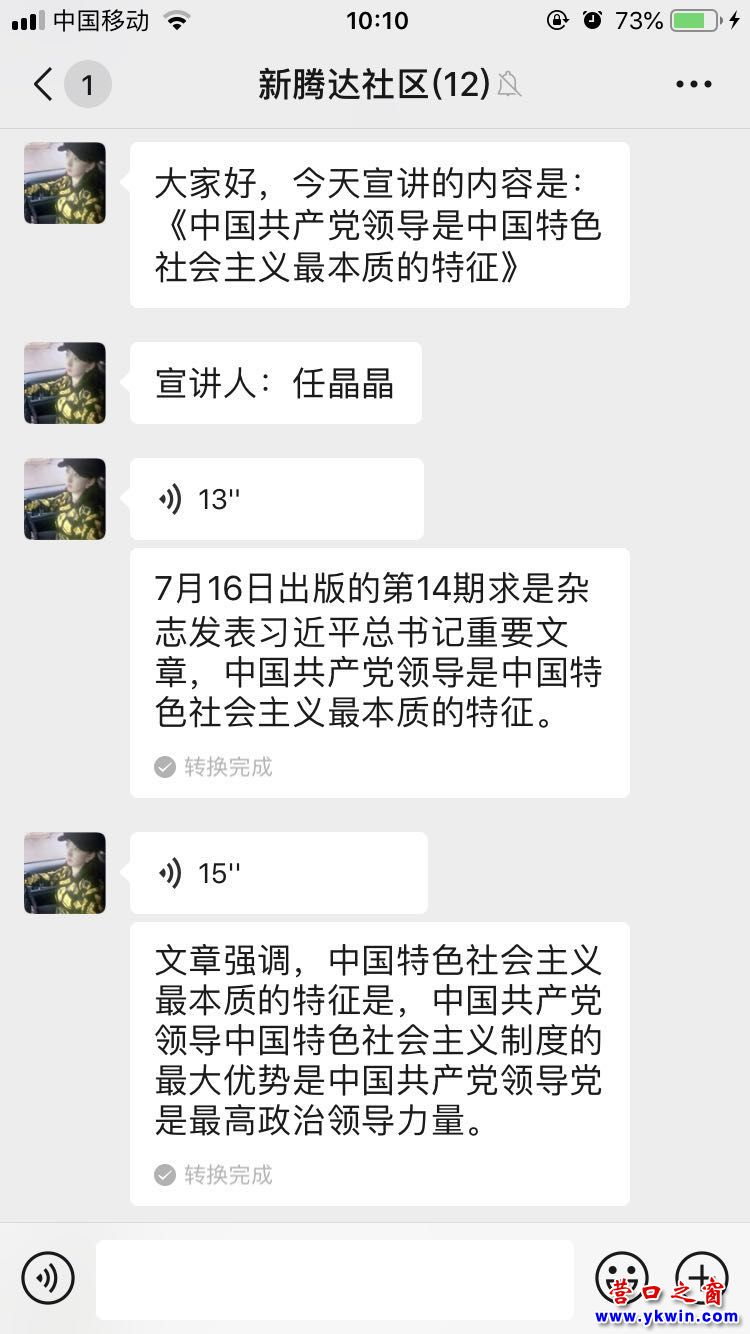The width and height of the screenshot is (750, 1334).
Task: Play the 15-second voice message
Action: coord(278,873)
